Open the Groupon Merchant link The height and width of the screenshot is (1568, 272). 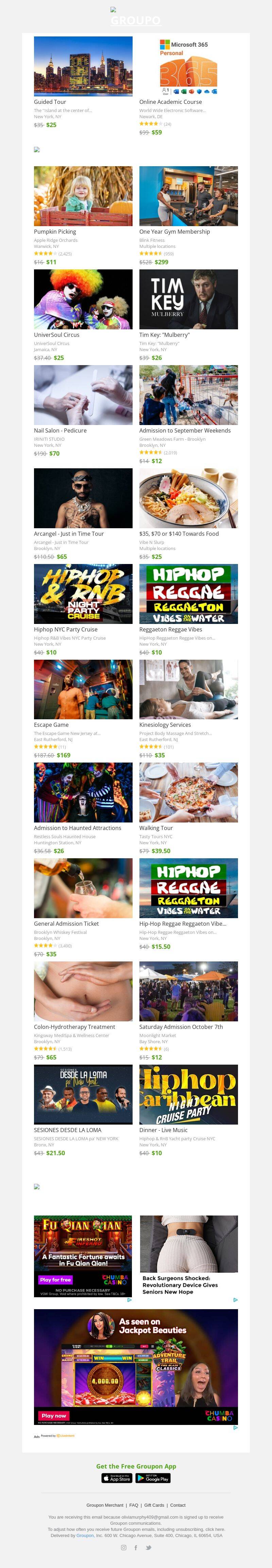click(104, 1505)
